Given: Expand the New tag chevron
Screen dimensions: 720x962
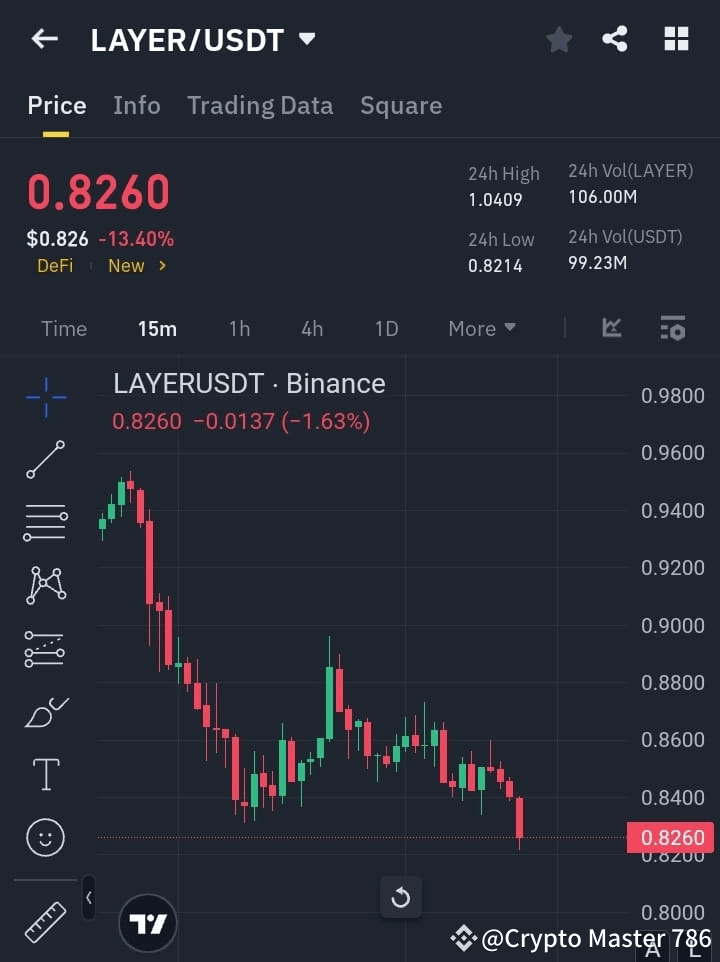Looking at the screenshot, I should [x=162, y=266].
